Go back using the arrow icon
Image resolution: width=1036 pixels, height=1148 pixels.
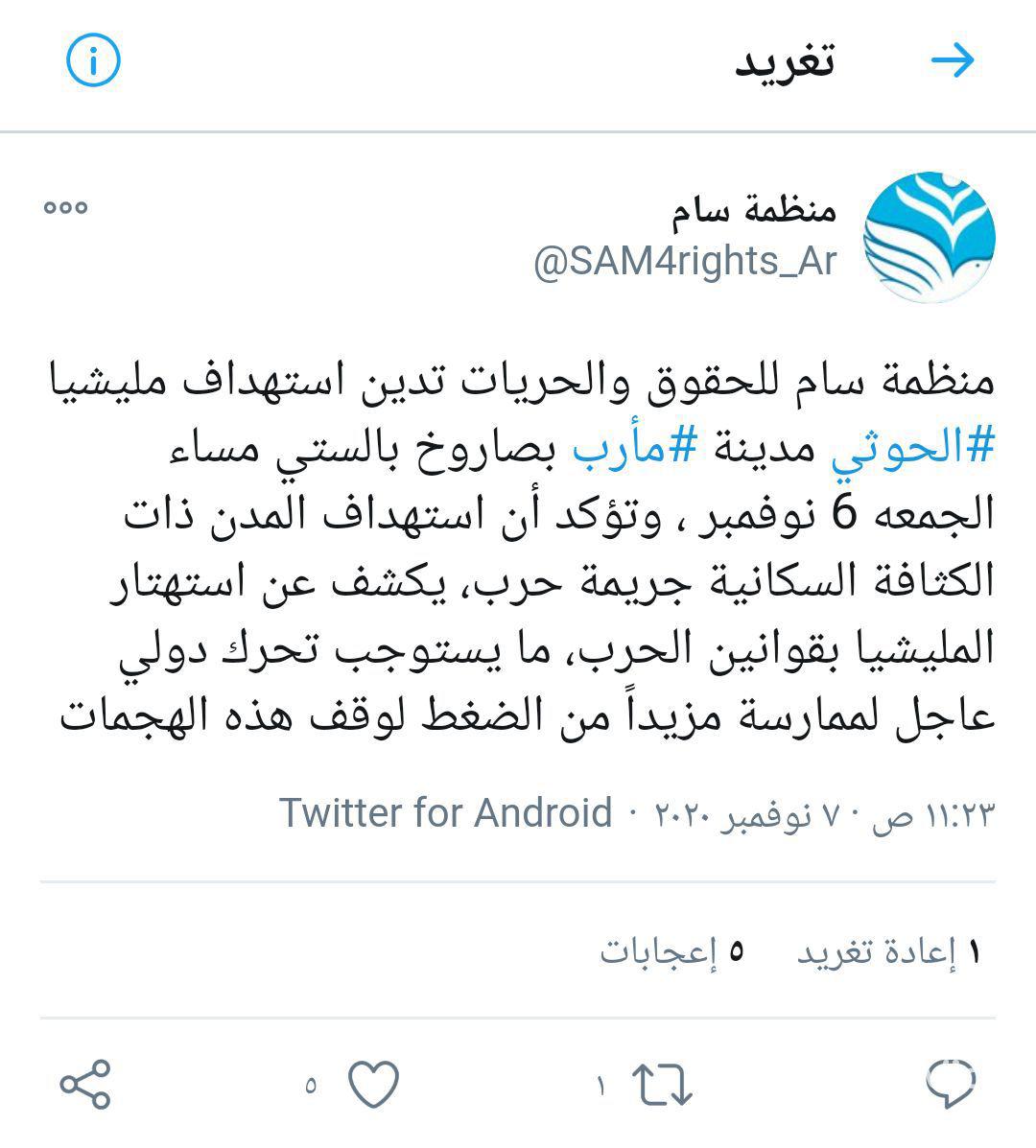tap(953, 61)
